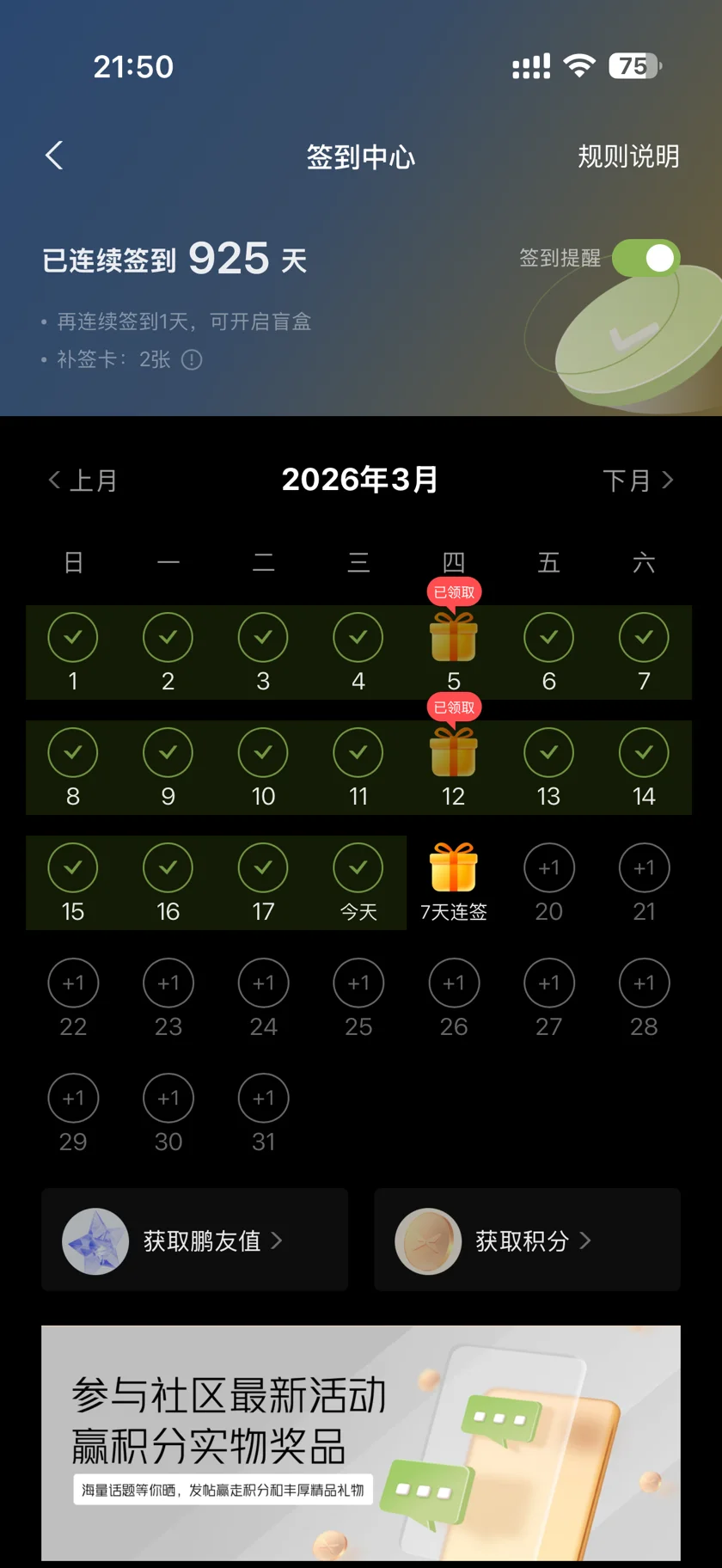Open 获取鹏友值 card

[195, 1240]
